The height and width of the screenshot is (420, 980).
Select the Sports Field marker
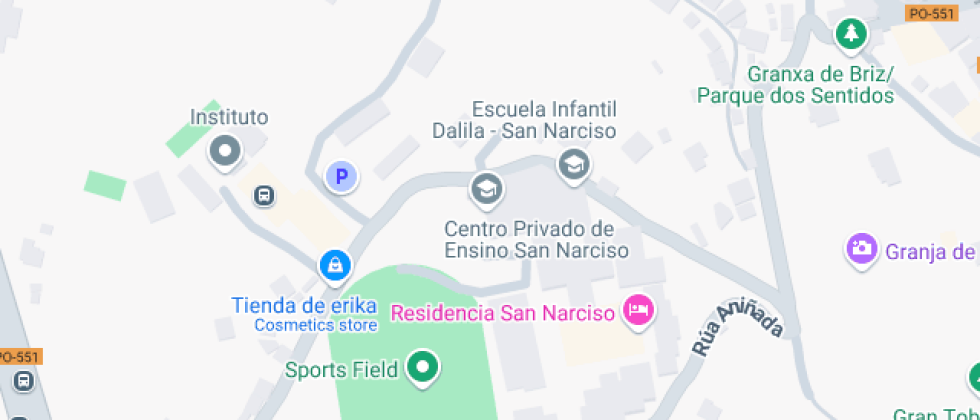point(423,368)
